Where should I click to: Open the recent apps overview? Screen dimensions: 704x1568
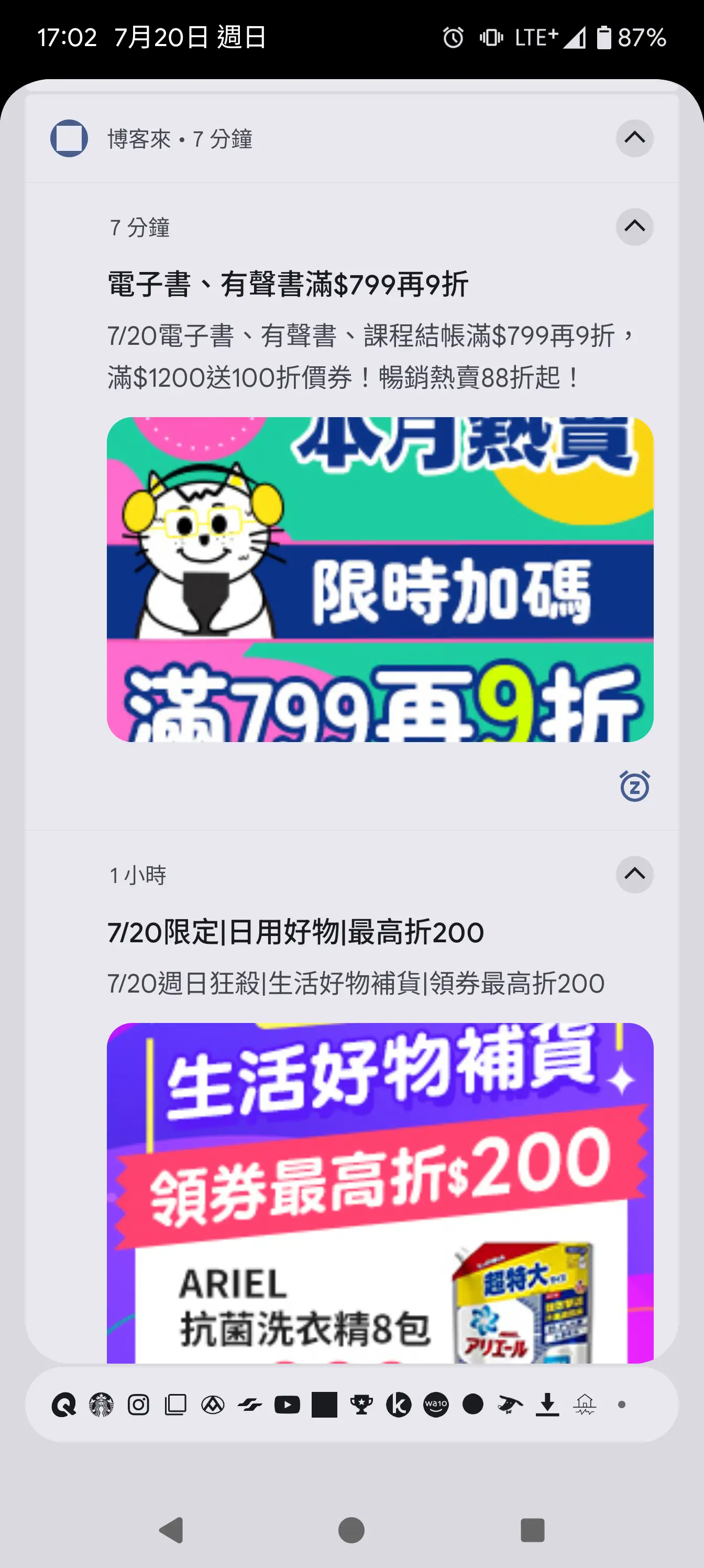[532, 1530]
